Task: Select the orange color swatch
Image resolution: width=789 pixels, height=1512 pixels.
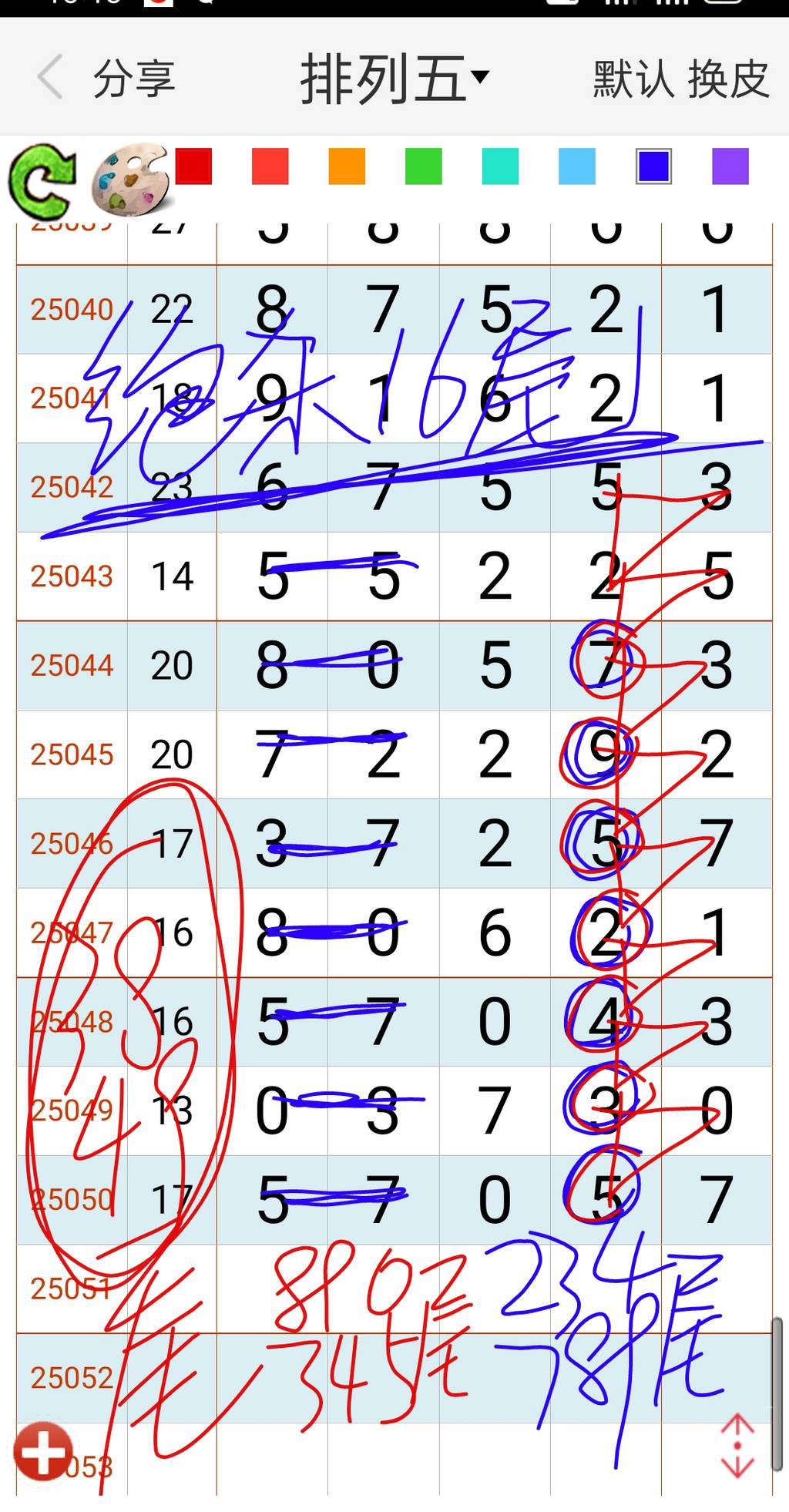Action: [x=347, y=166]
